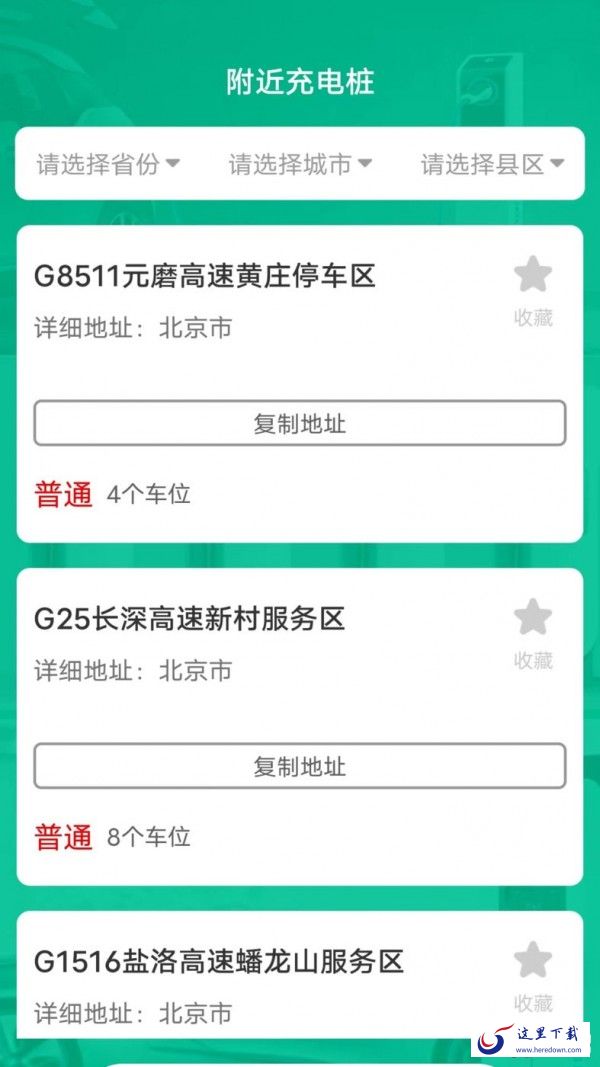The width and height of the screenshot is (600, 1067).
Task: Open the 请选择县区 district dropdown
Action: point(492,164)
